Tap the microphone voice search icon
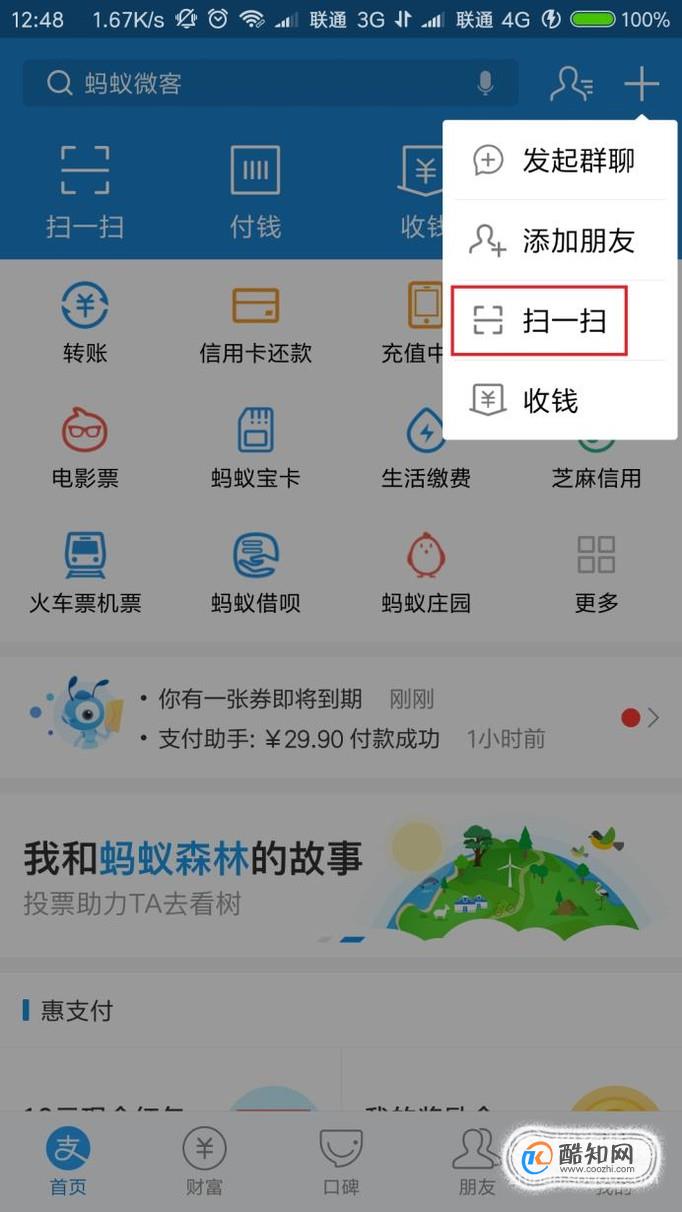The height and width of the screenshot is (1212, 682). (x=486, y=83)
